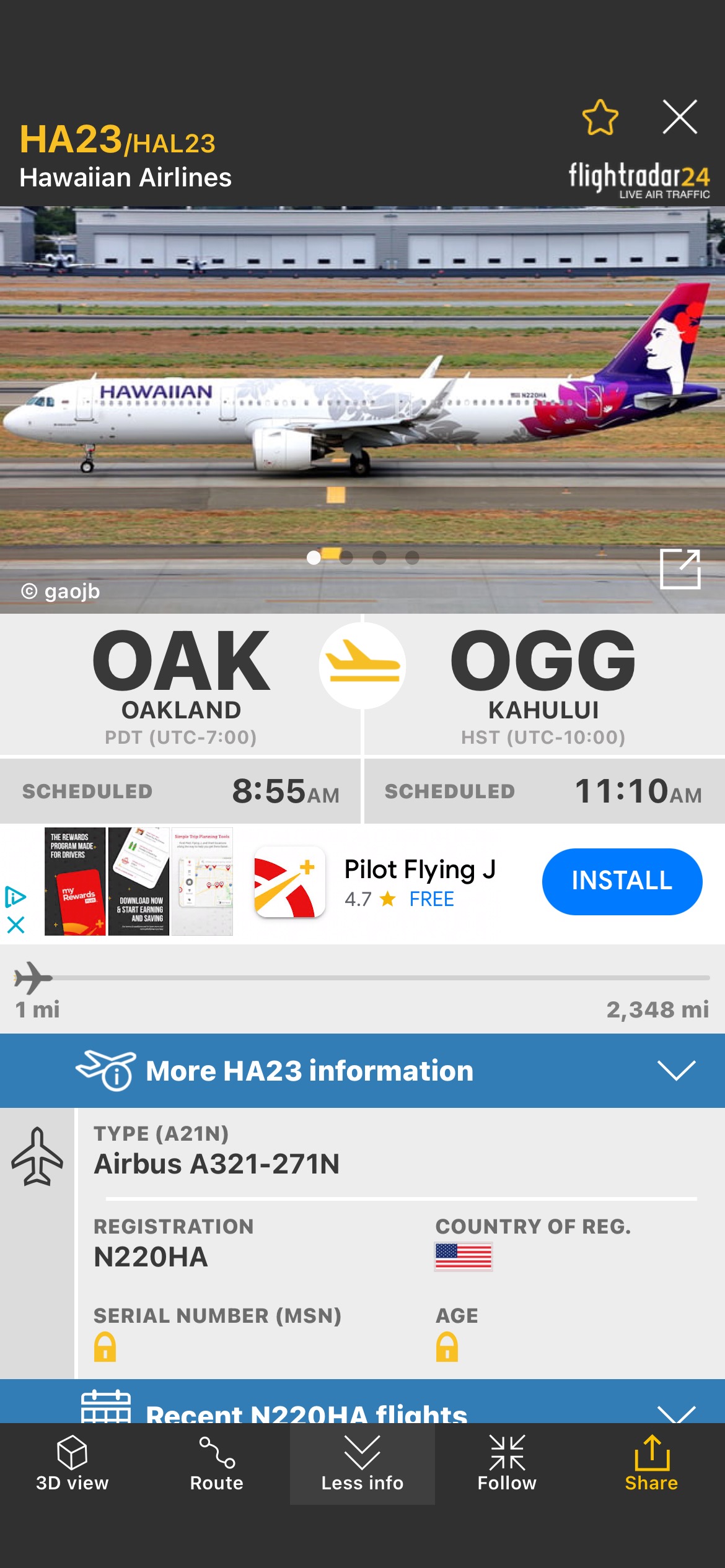Unlock the aircraft Age lock

coord(447,1346)
